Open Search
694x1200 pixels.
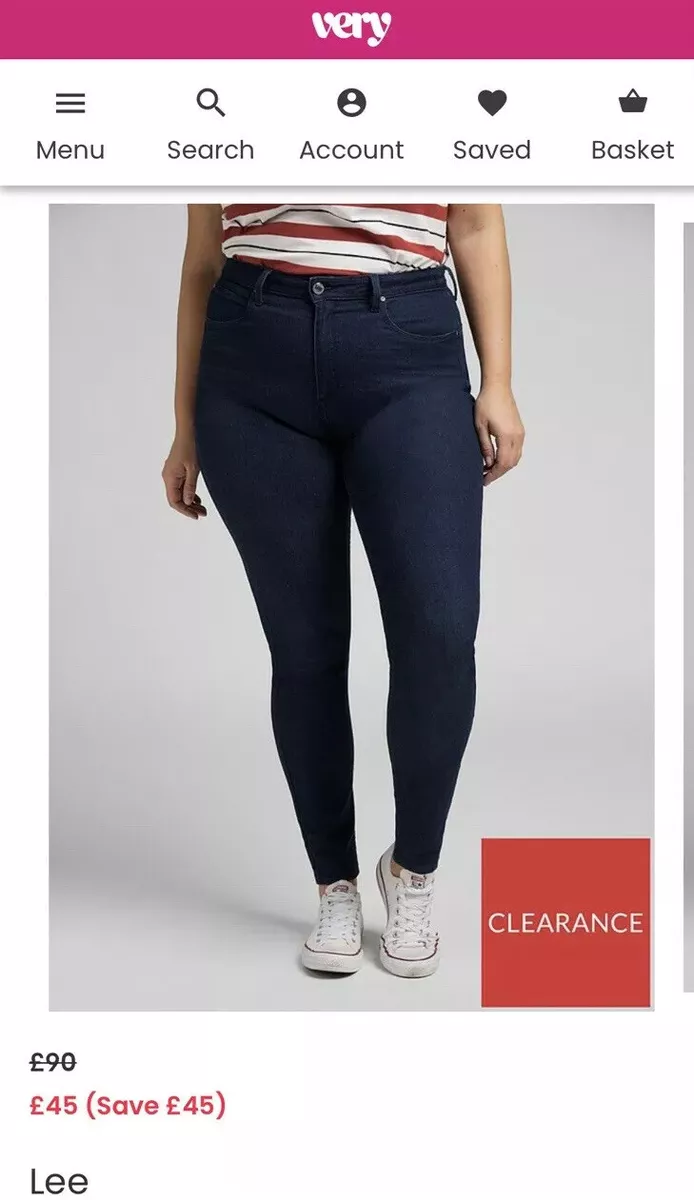pyautogui.click(x=210, y=125)
